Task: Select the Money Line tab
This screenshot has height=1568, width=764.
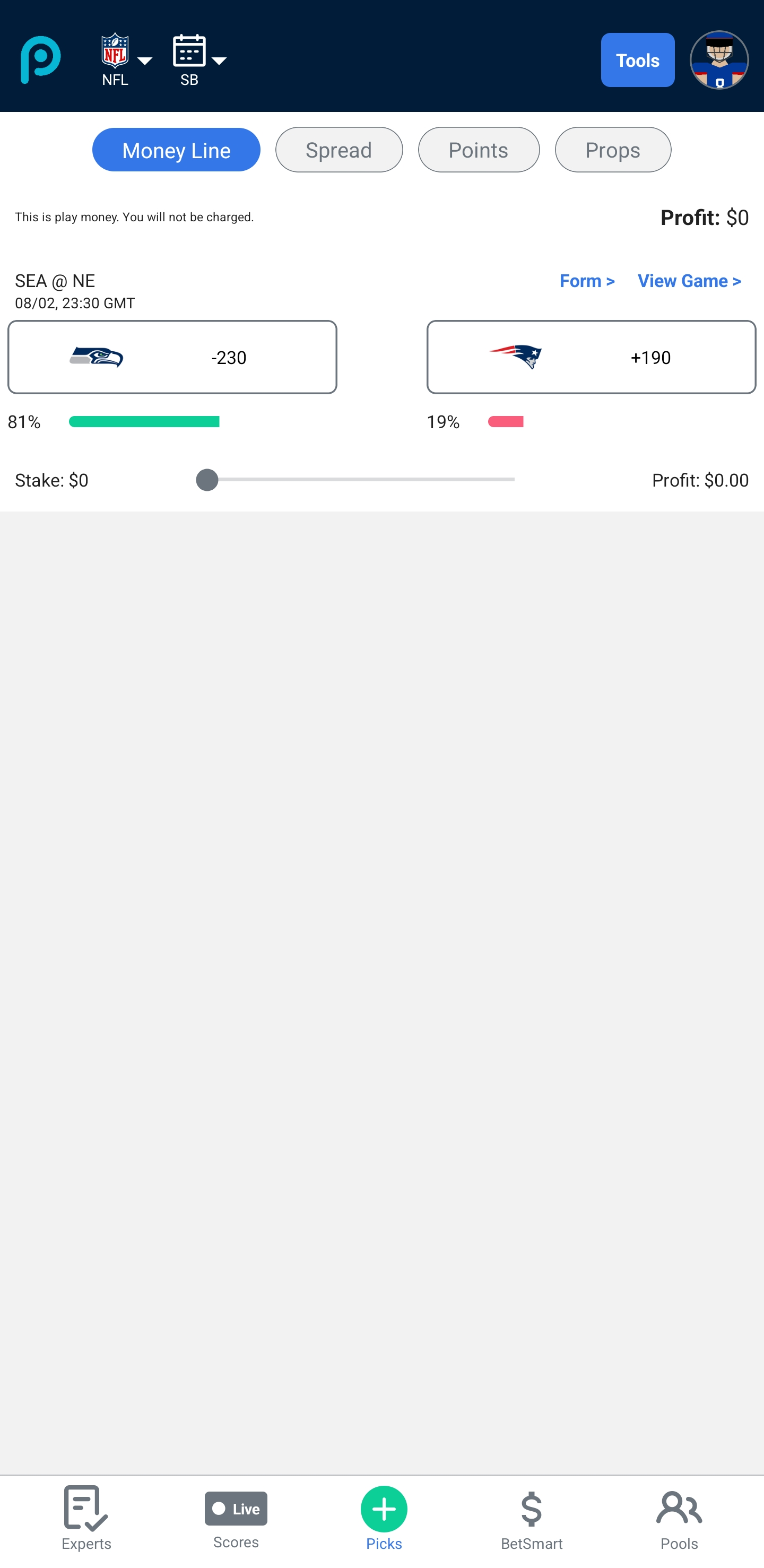Action: [176, 150]
